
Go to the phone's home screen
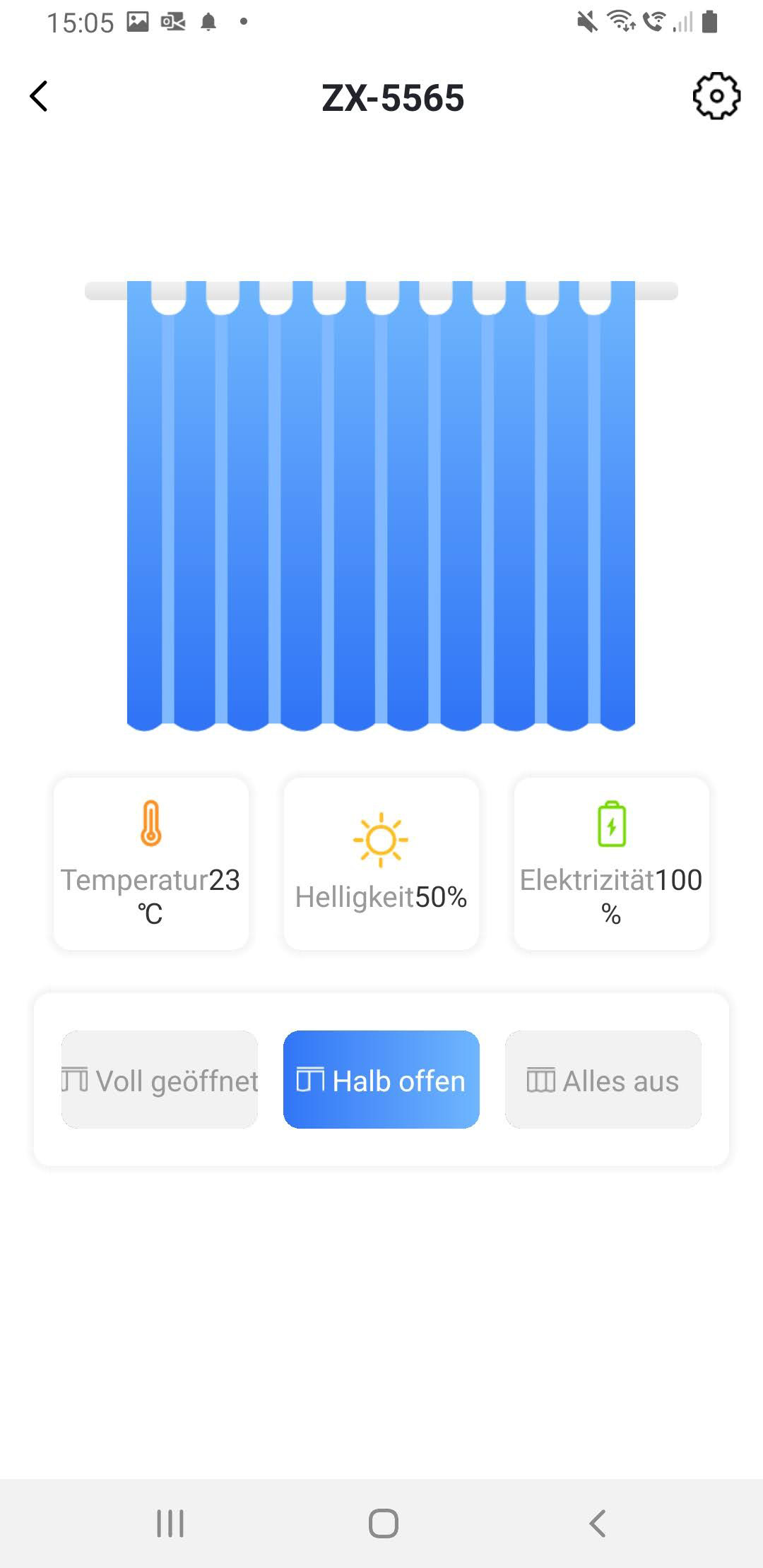[x=383, y=1524]
